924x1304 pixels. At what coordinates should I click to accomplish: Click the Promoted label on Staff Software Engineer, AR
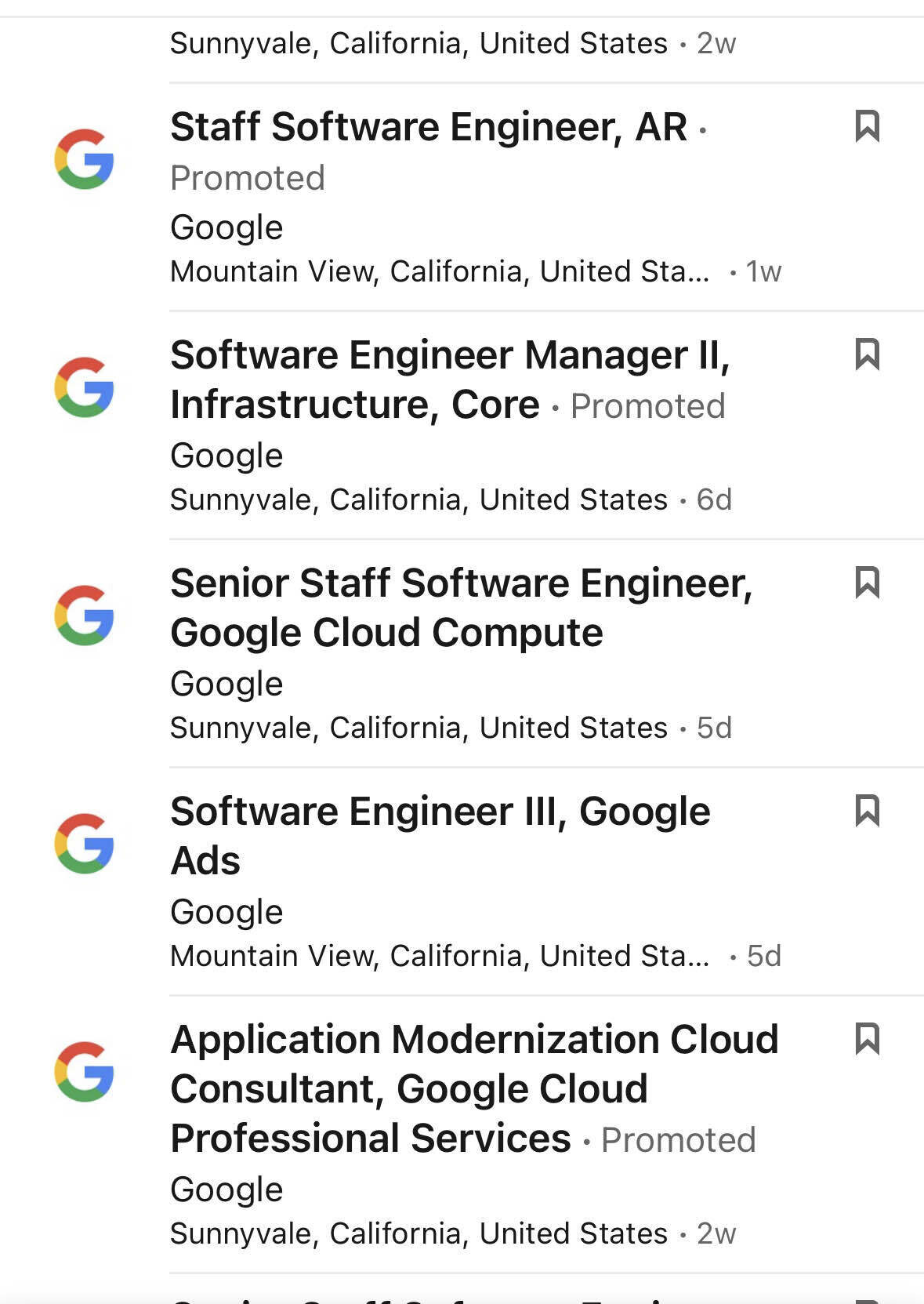(x=248, y=178)
